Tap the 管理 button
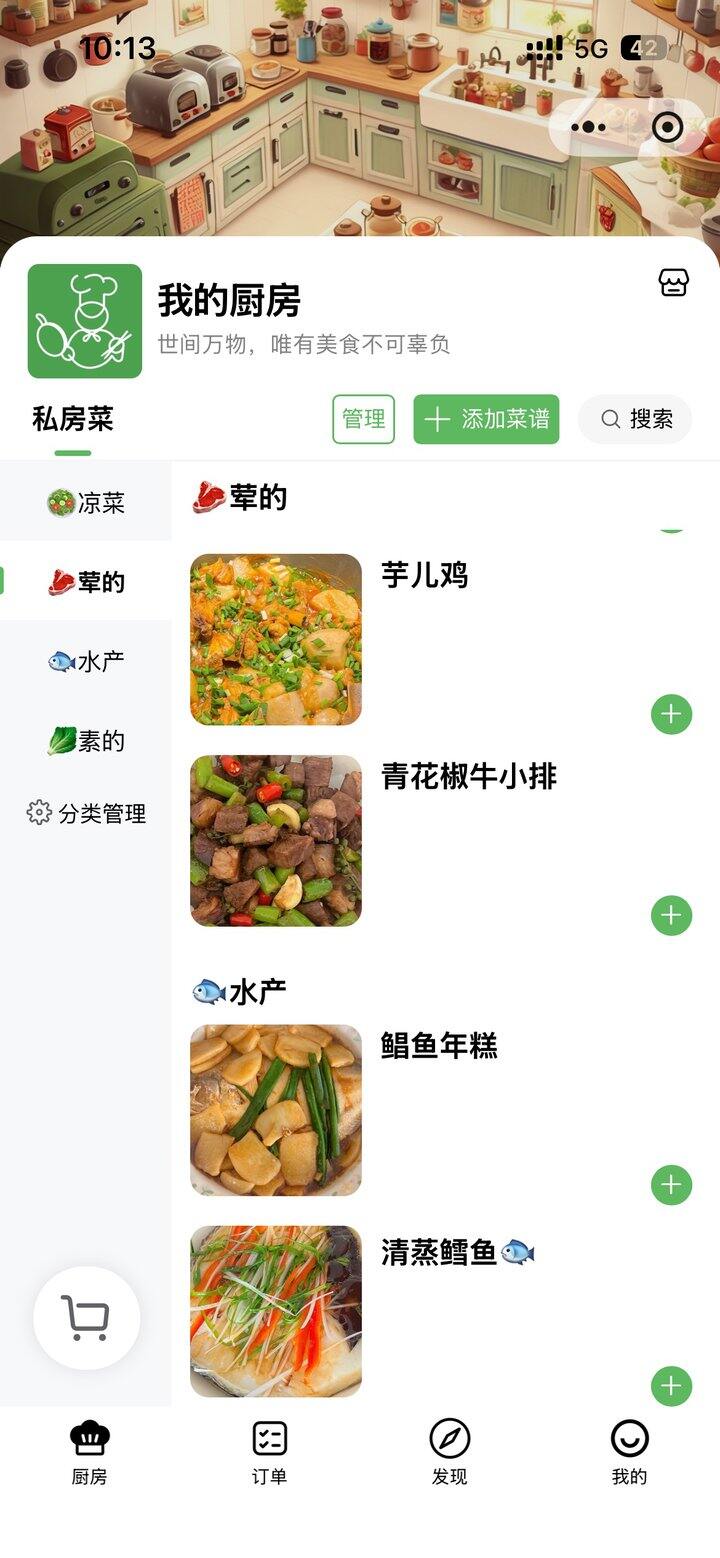720x1558 pixels. point(363,419)
